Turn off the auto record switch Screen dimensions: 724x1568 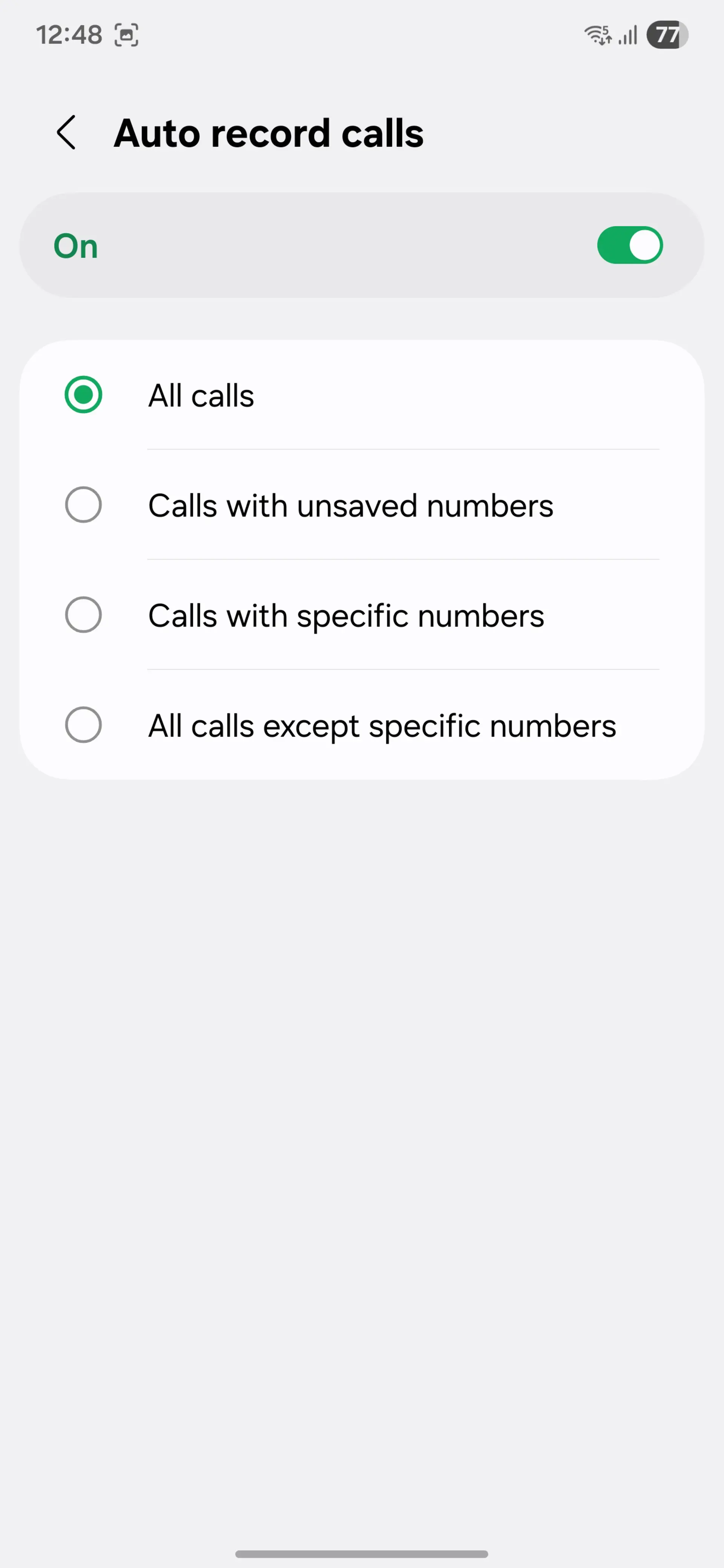[x=630, y=245]
